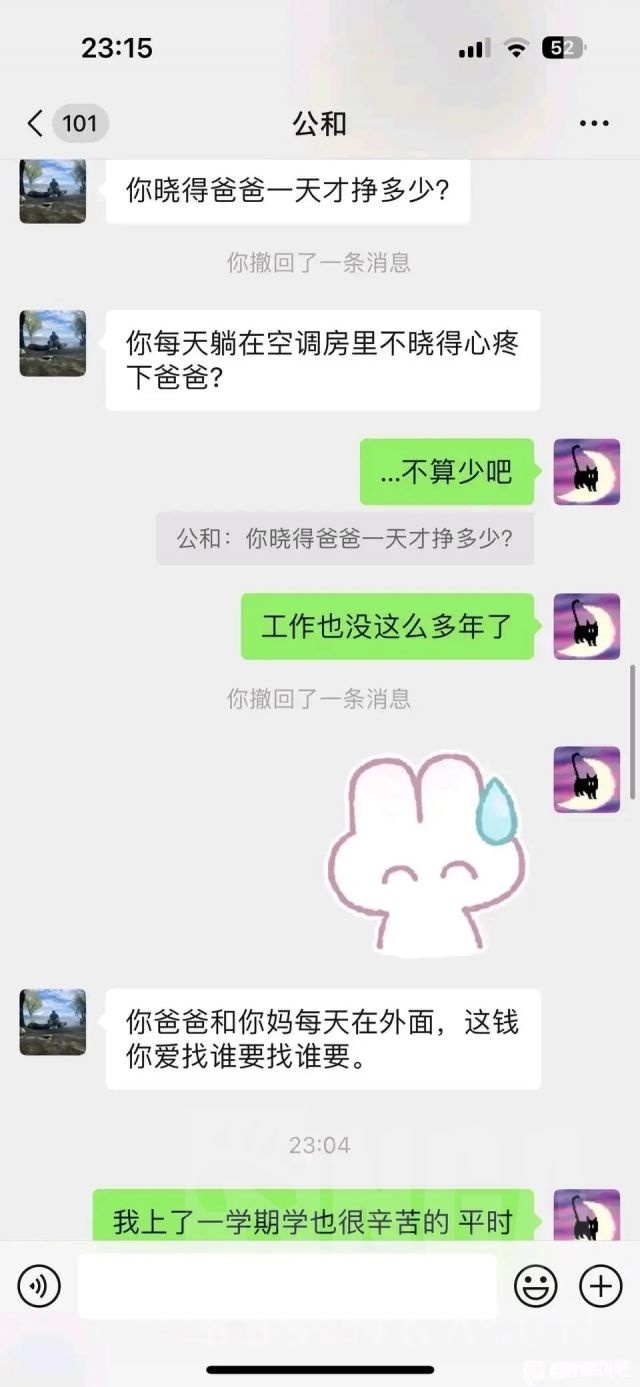Open the plus attachment menu
Image resolution: width=640 pixels, height=1387 pixels.
(601, 1285)
